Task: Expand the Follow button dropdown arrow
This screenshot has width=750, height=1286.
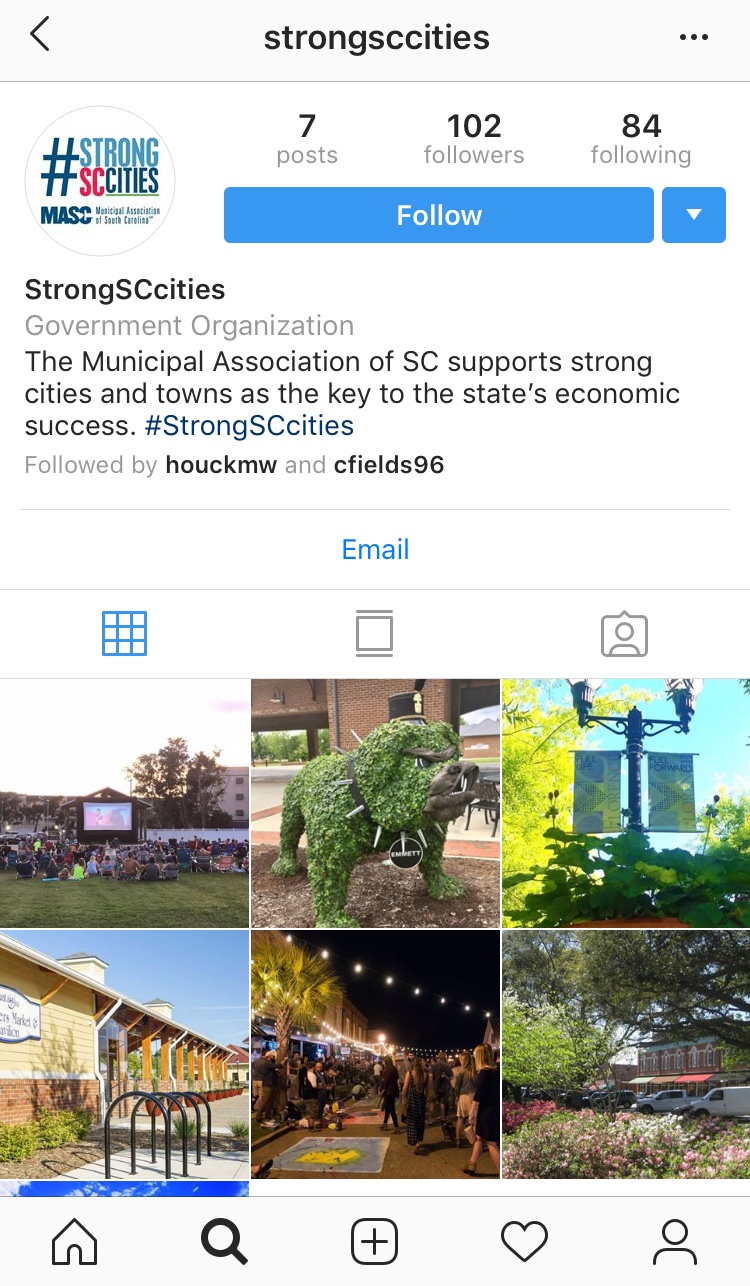Action: pos(694,215)
